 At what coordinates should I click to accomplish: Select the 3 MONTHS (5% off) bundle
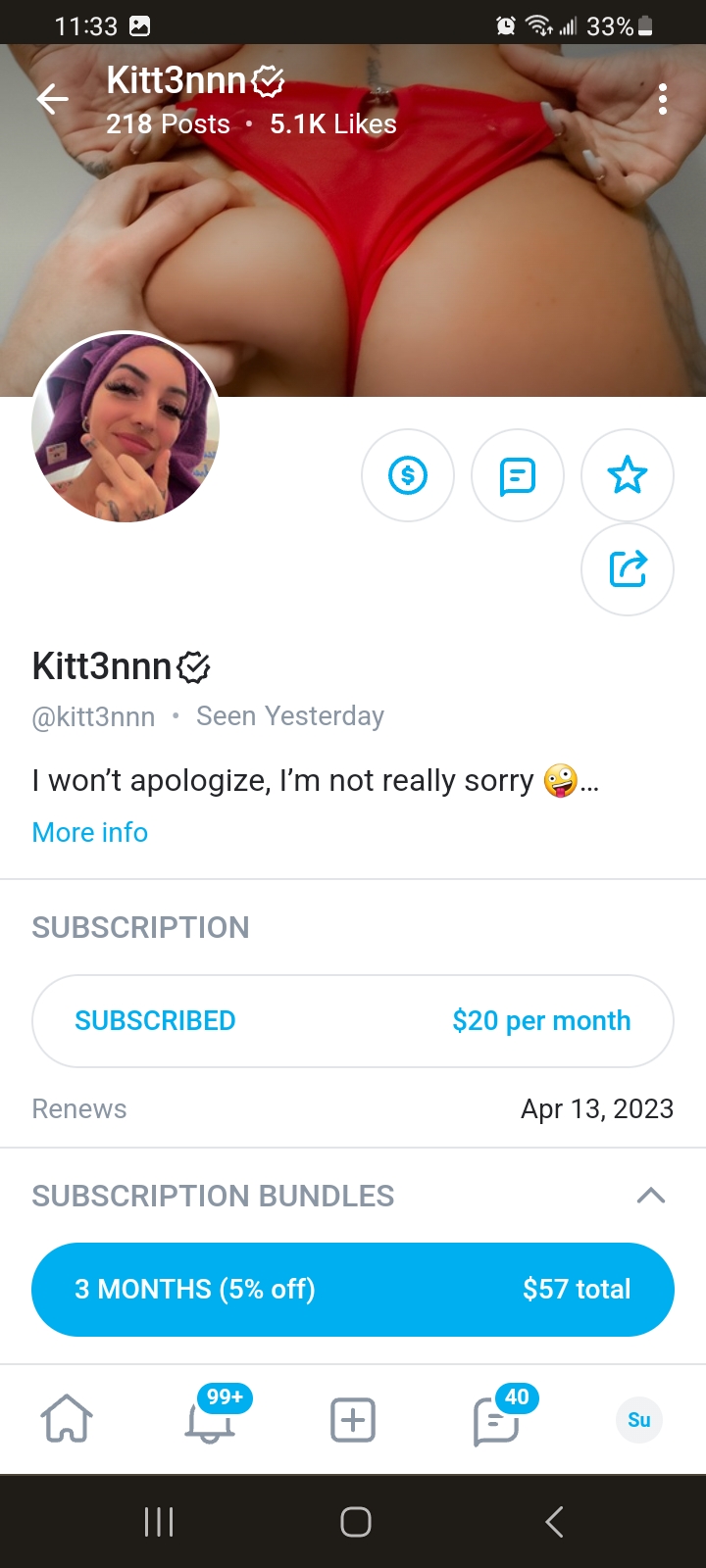(x=353, y=1290)
